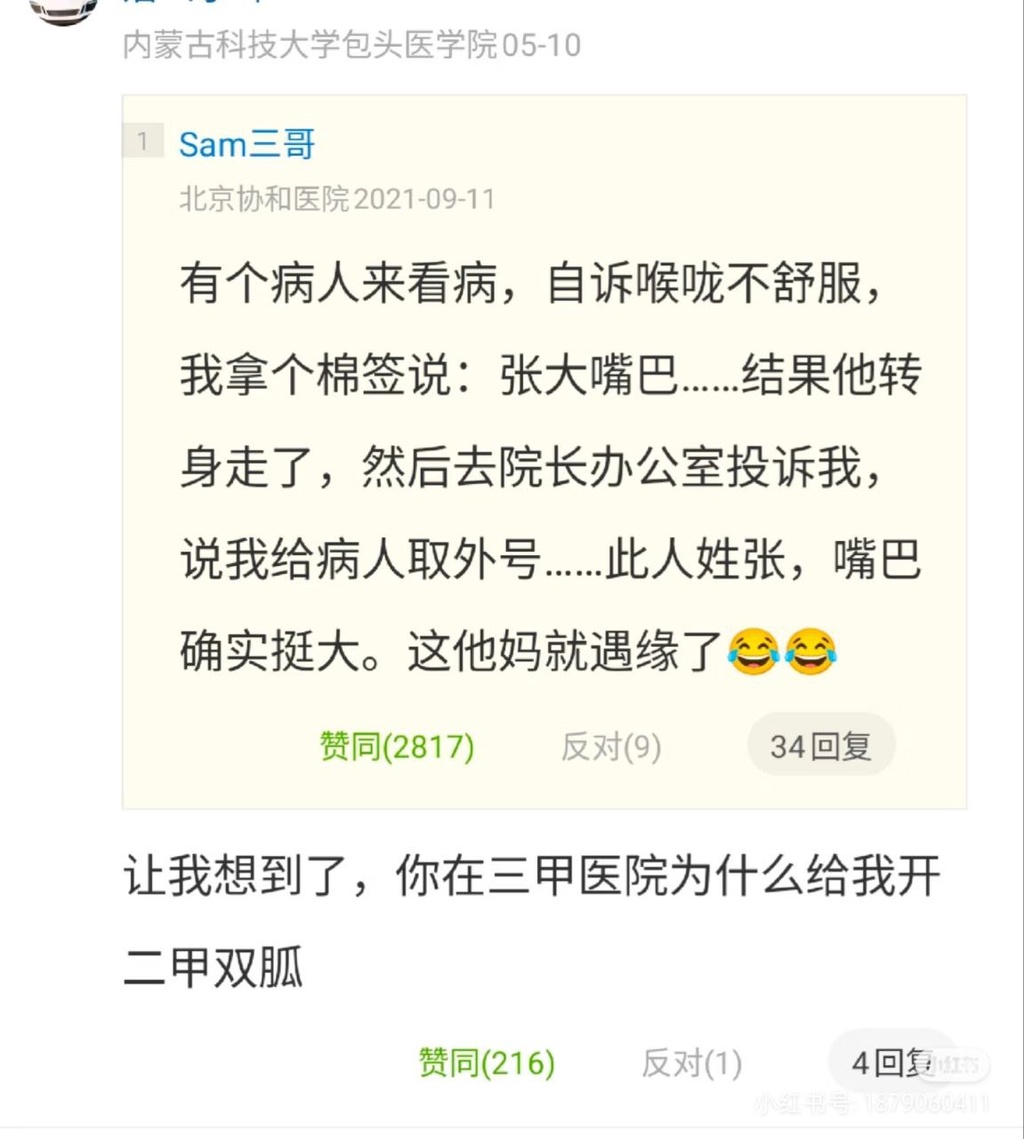Tap 赞同(216) to upvote the reply

(x=486, y=1063)
